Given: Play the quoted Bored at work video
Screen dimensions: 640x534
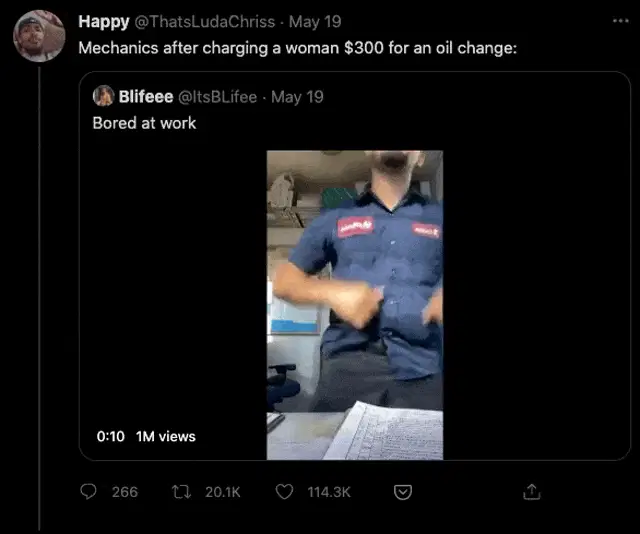Looking at the screenshot, I should (354, 305).
